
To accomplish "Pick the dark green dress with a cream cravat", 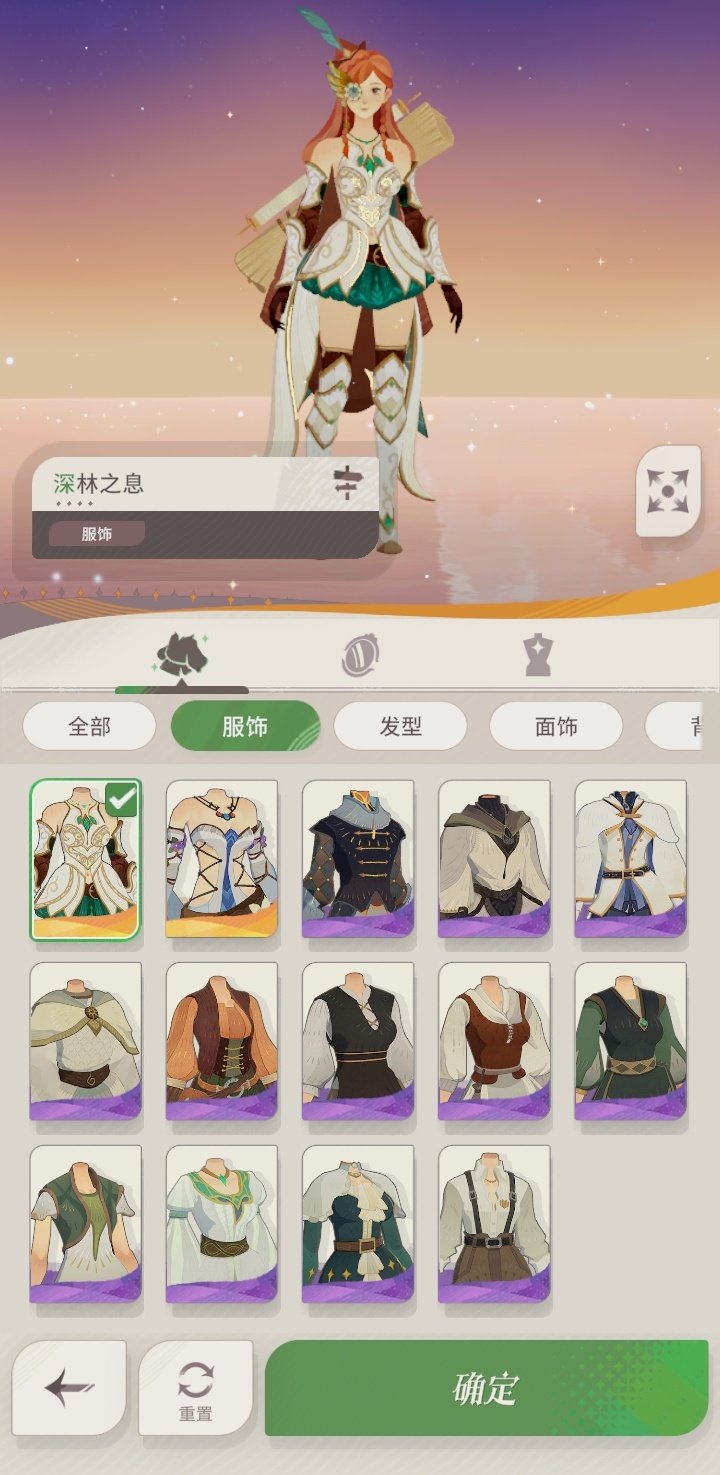I will coord(358,1224).
